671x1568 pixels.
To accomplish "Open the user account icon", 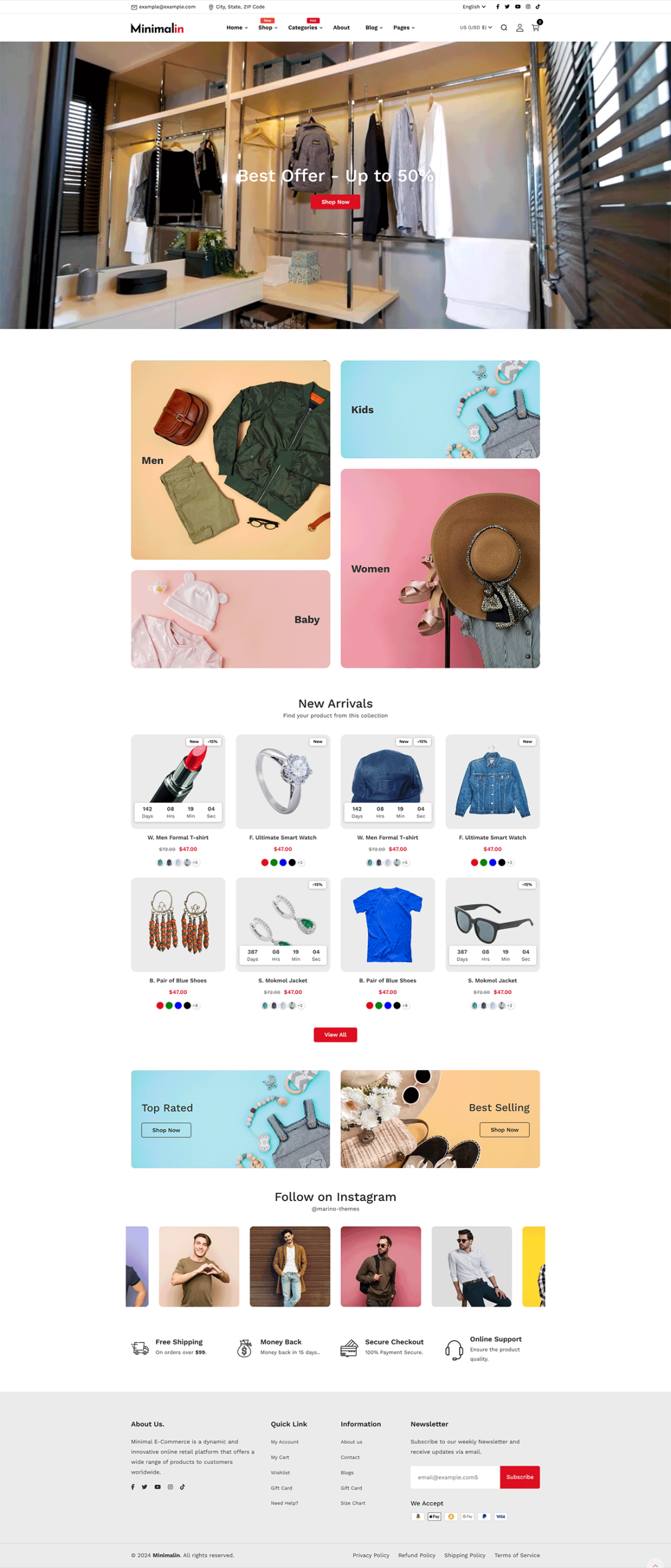I will [x=519, y=28].
